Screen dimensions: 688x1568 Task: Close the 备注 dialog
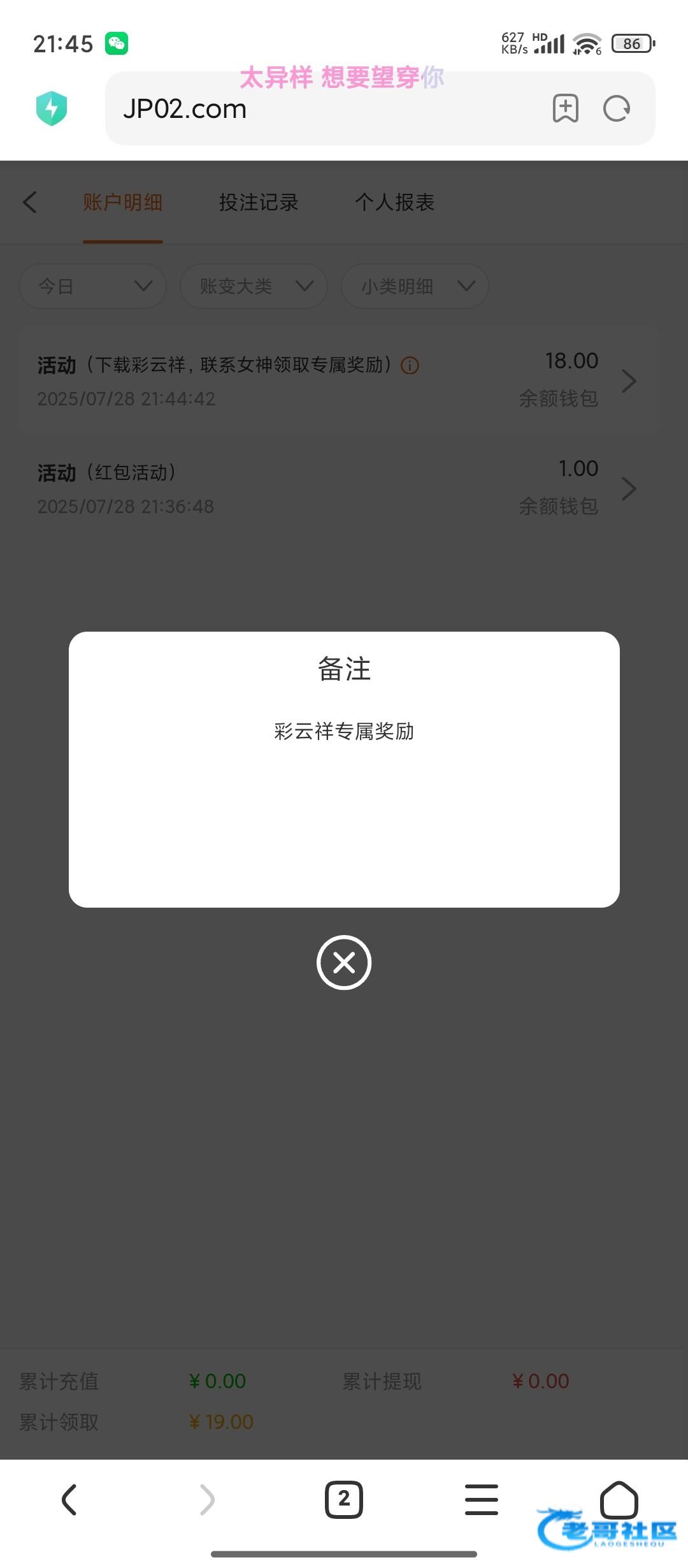[344, 962]
